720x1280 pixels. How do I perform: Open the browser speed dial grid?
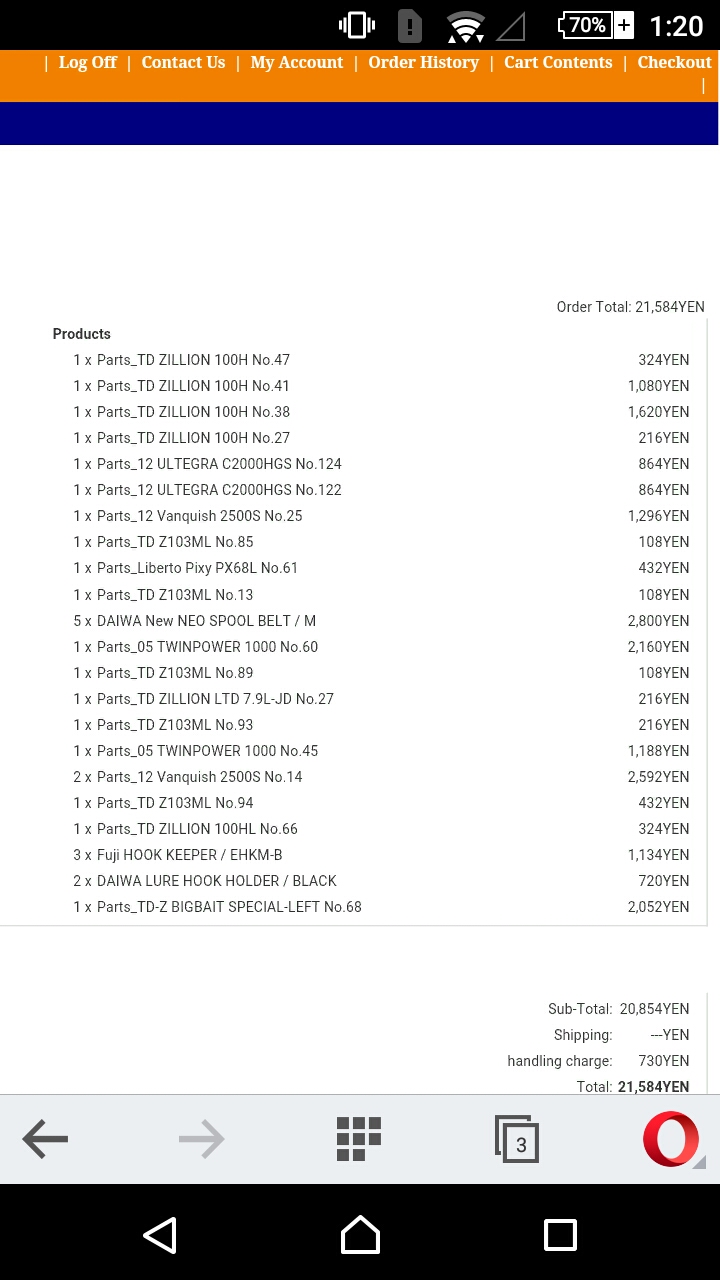359,1138
